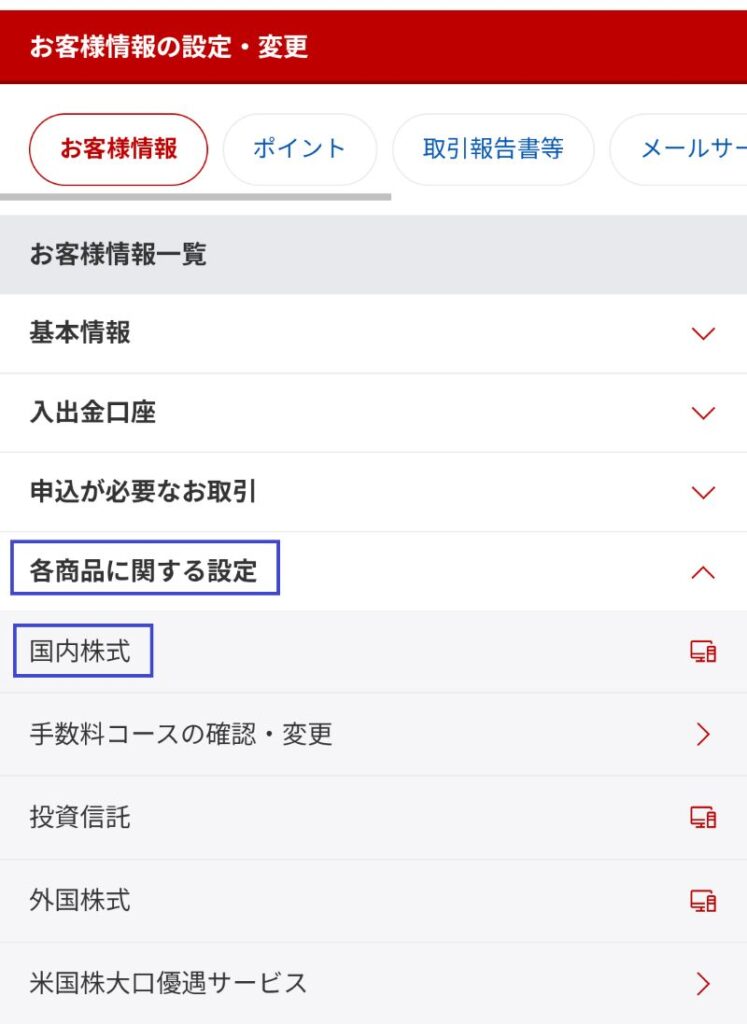This screenshot has height=1024, width=747.
Task: Open 国内株式 settings
Action: pos(373,652)
